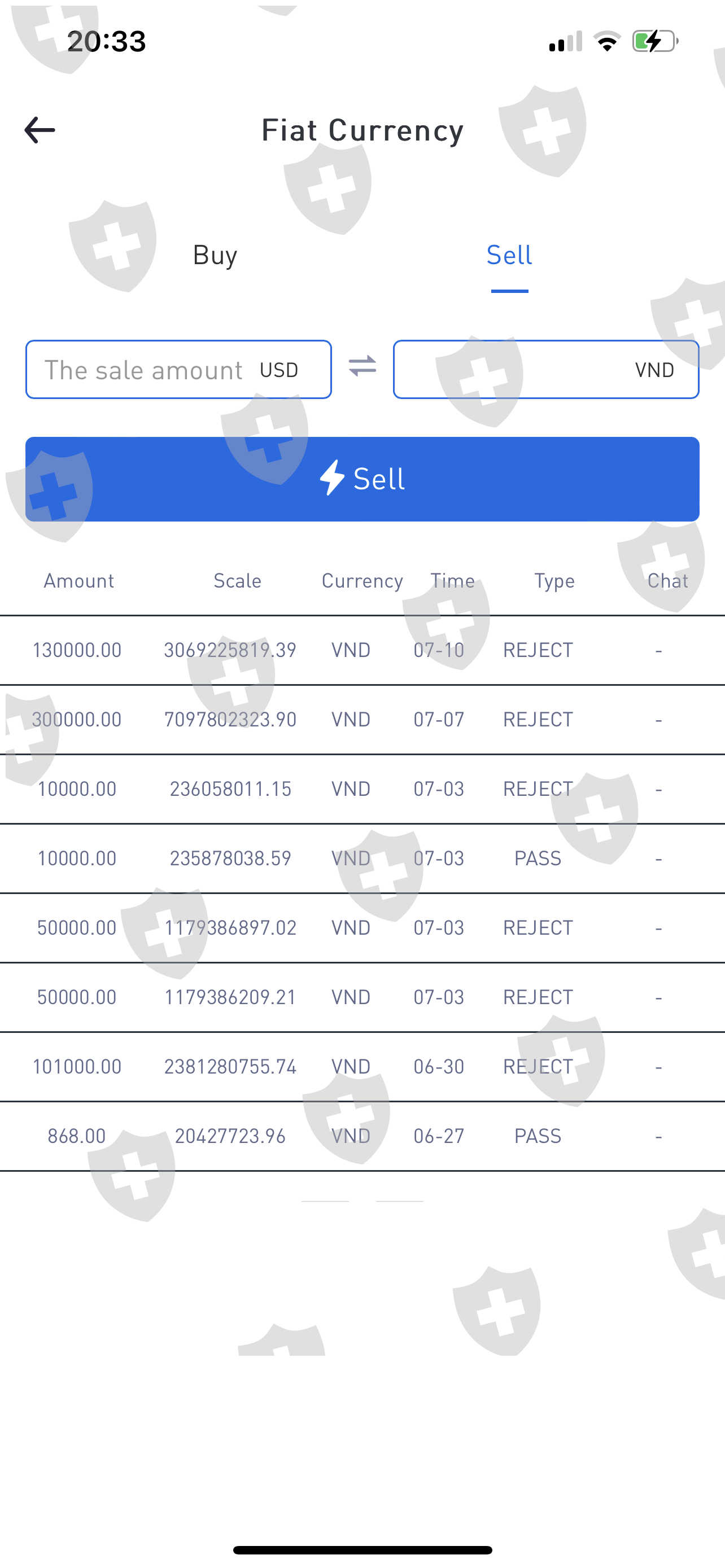The height and width of the screenshot is (1568, 725).
Task: Switch to the Buy tab
Action: [214, 255]
